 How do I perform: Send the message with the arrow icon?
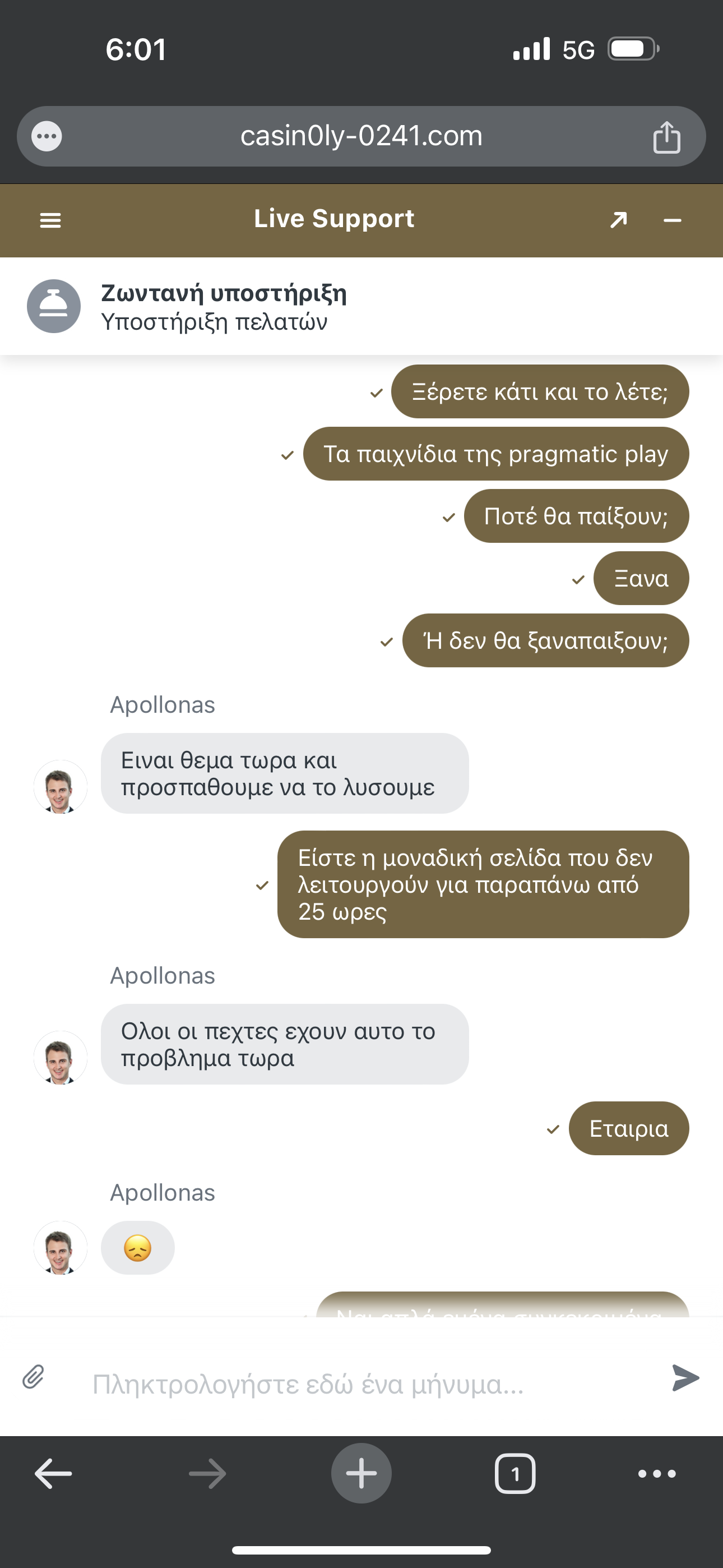[x=685, y=1377]
